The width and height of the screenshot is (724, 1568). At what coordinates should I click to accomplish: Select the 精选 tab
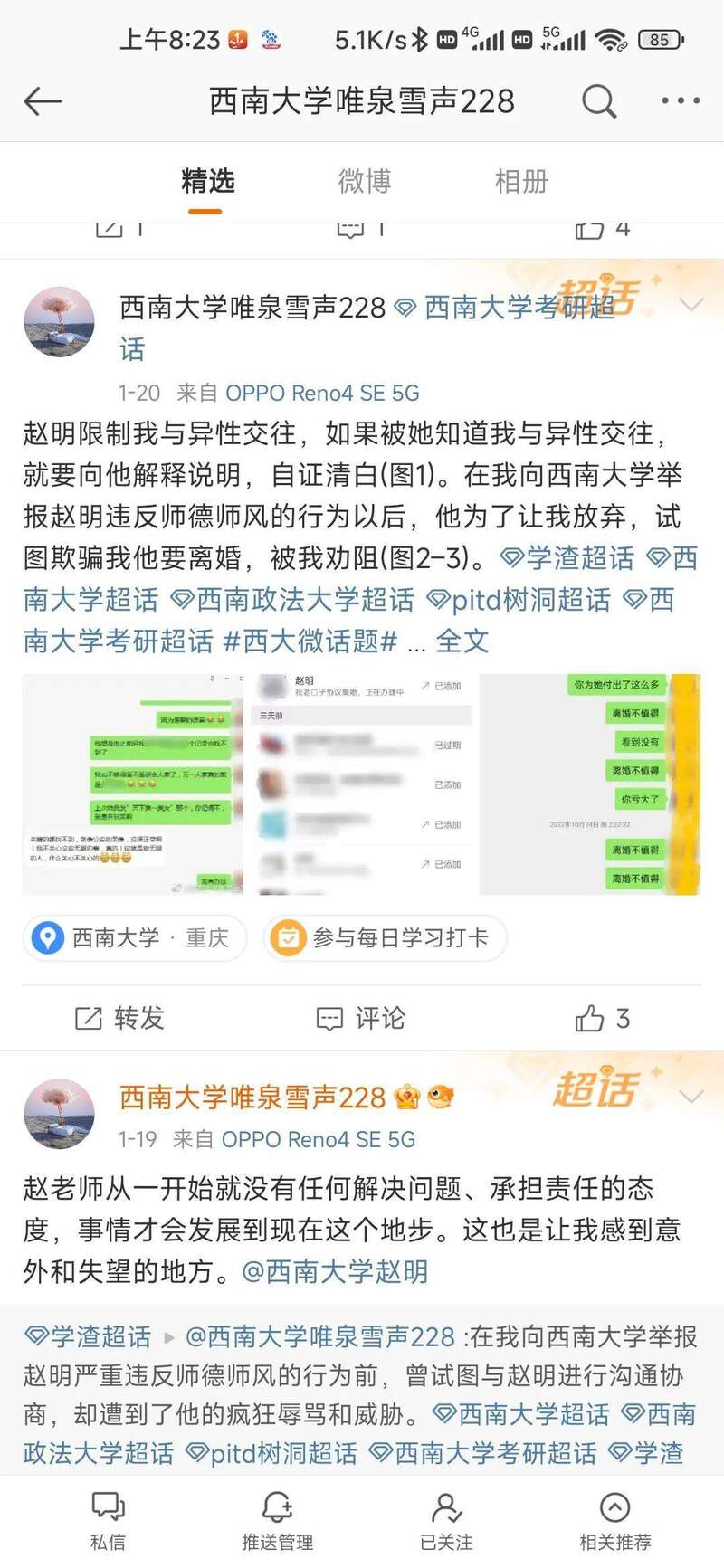click(207, 181)
